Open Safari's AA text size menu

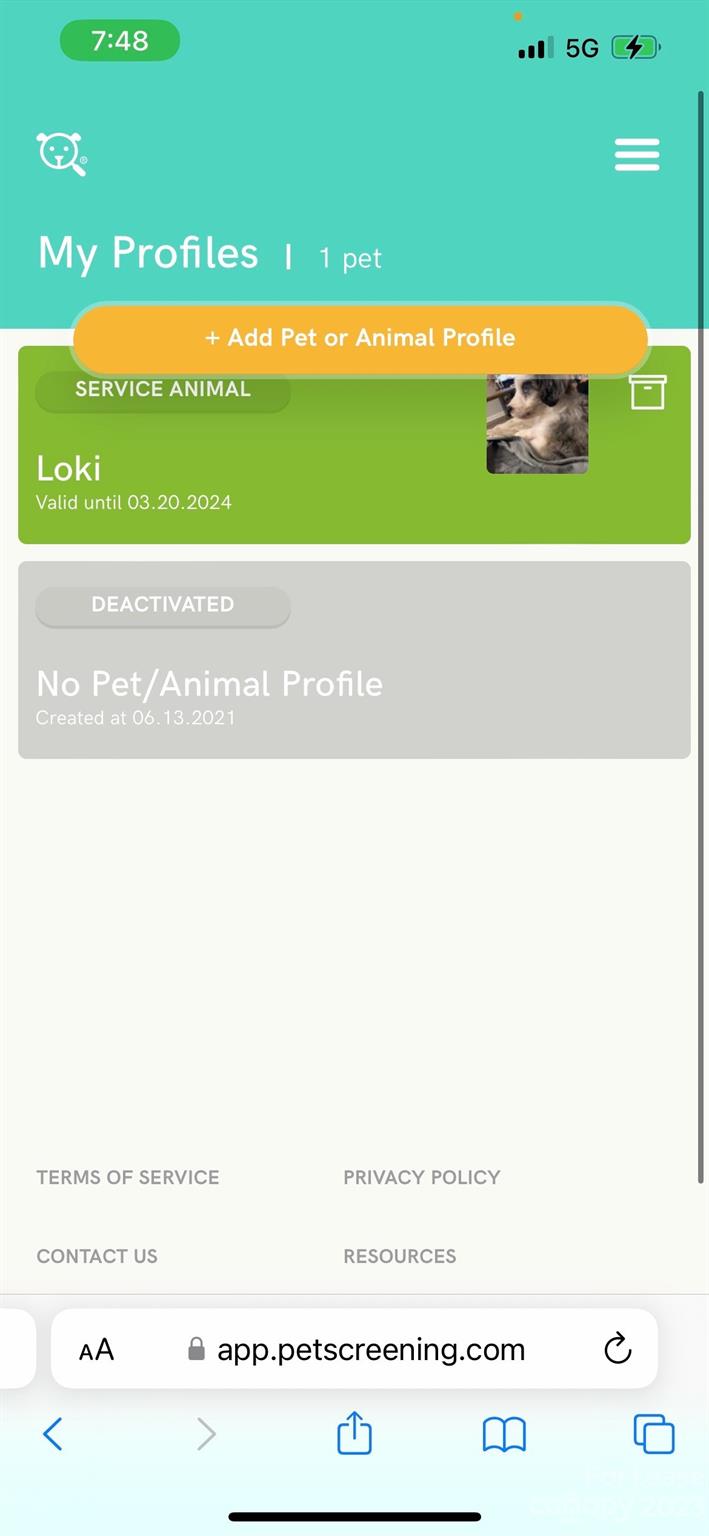coord(97,1350)
